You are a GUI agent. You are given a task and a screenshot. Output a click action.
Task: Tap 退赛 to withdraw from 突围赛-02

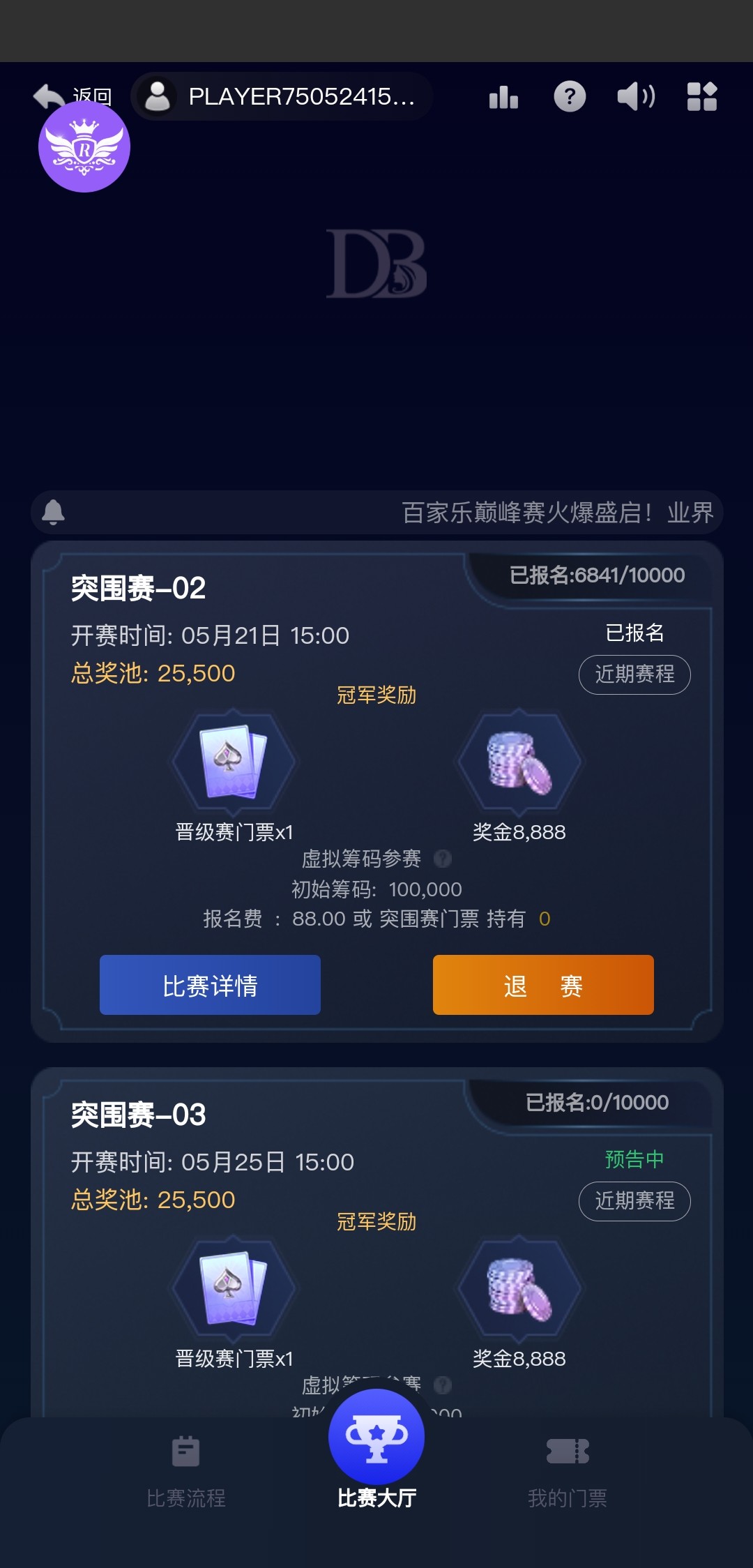pyautogui.click(x=543, y=985)
